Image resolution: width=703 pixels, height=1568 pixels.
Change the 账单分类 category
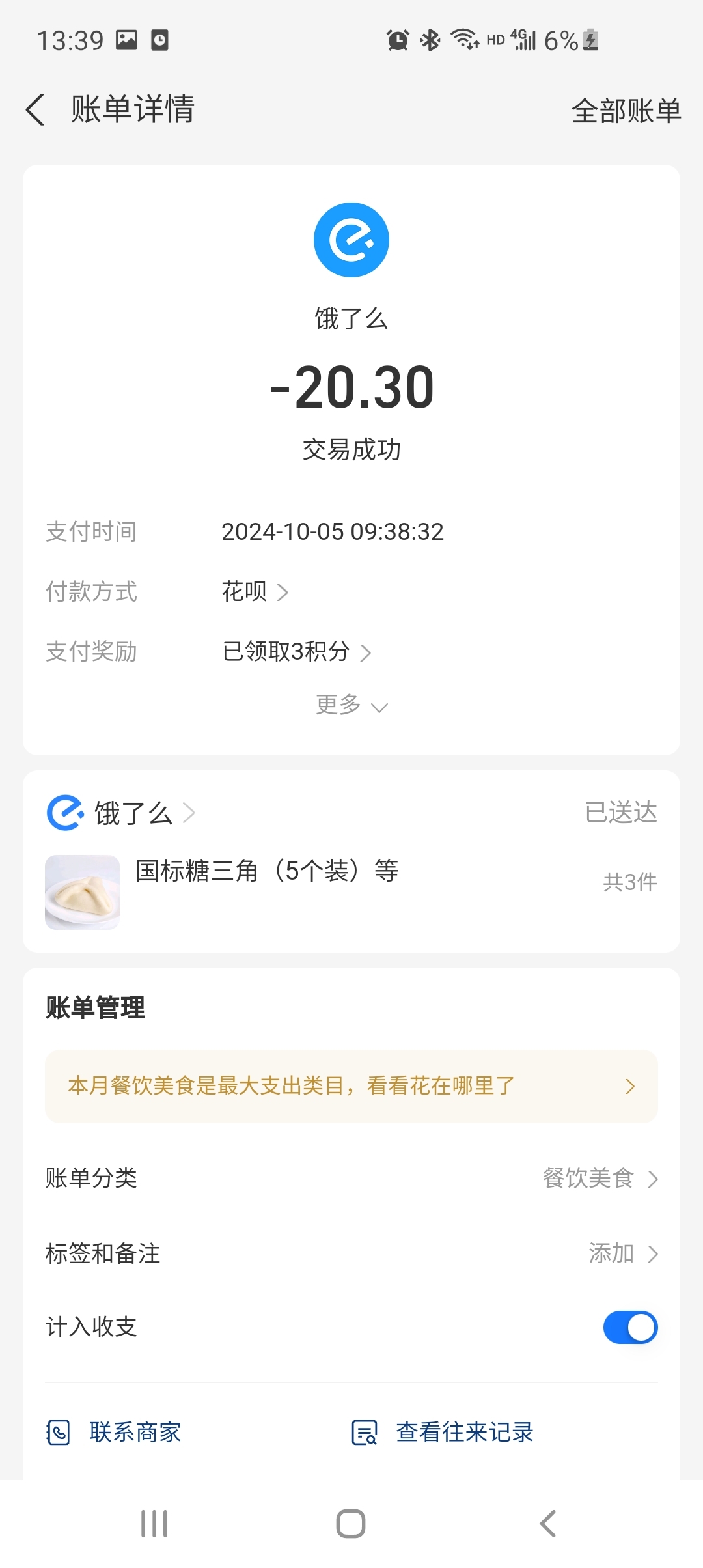pos(599,1178)
